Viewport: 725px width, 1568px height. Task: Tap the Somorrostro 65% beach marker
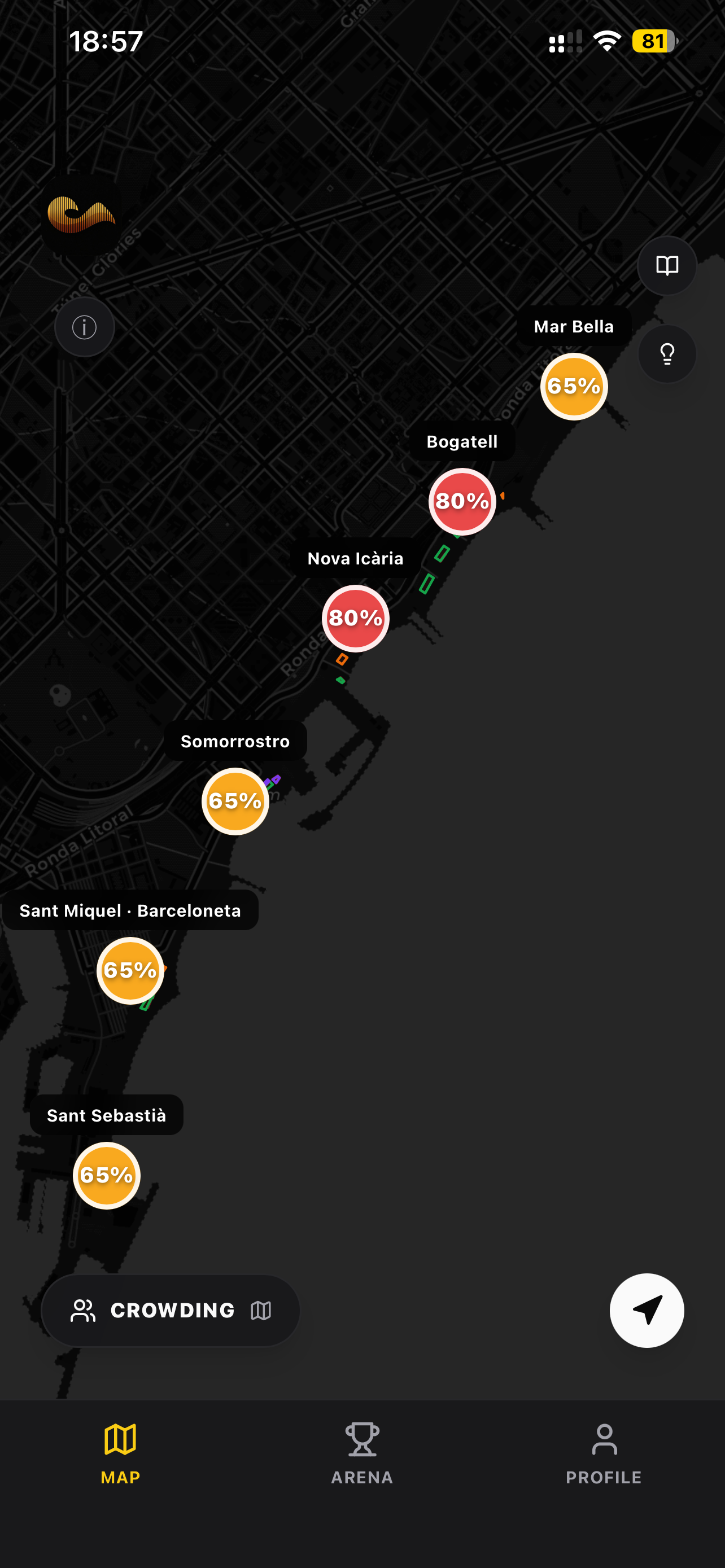[x=235, y=801]
